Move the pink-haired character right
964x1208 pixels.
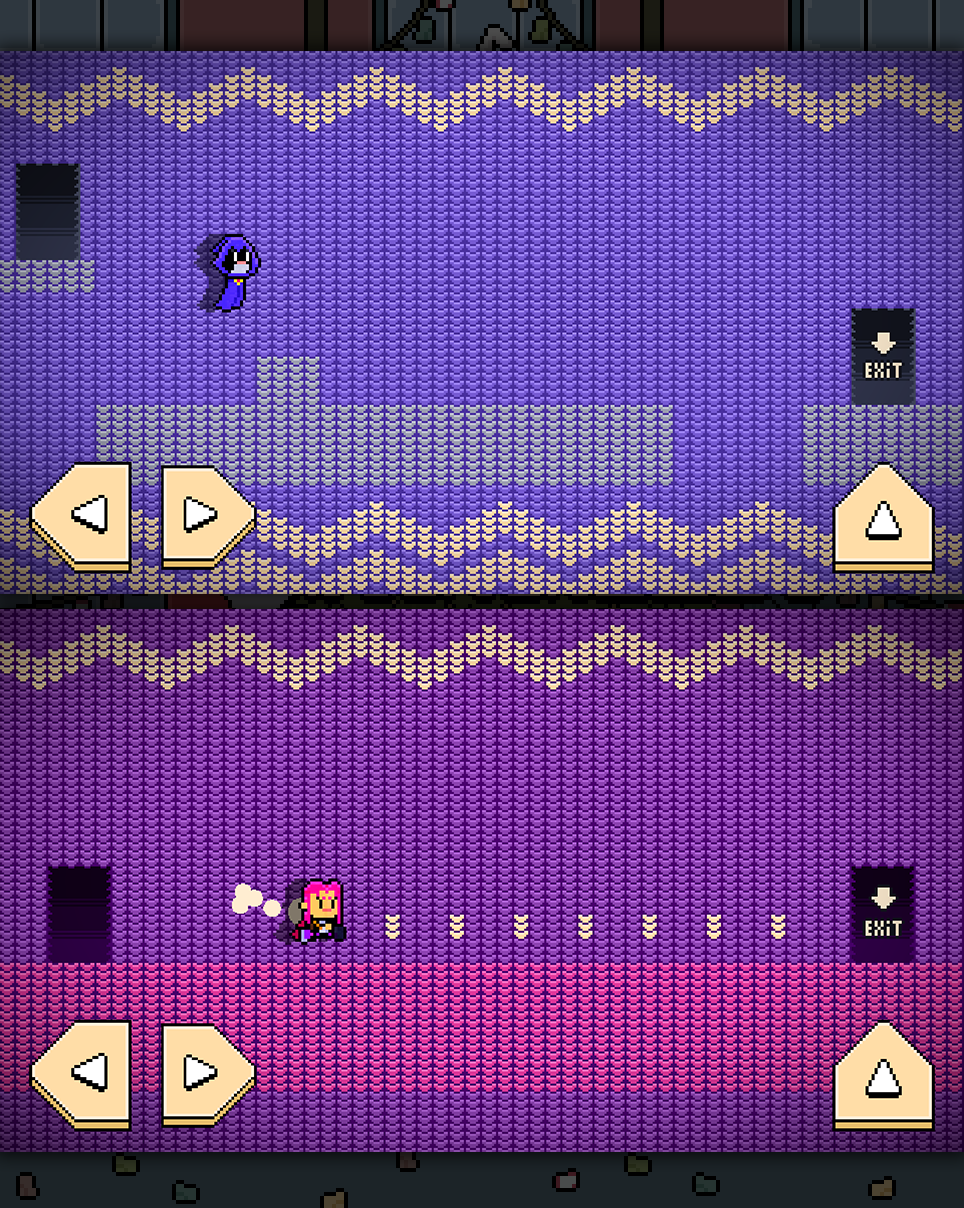(207, 1072)
